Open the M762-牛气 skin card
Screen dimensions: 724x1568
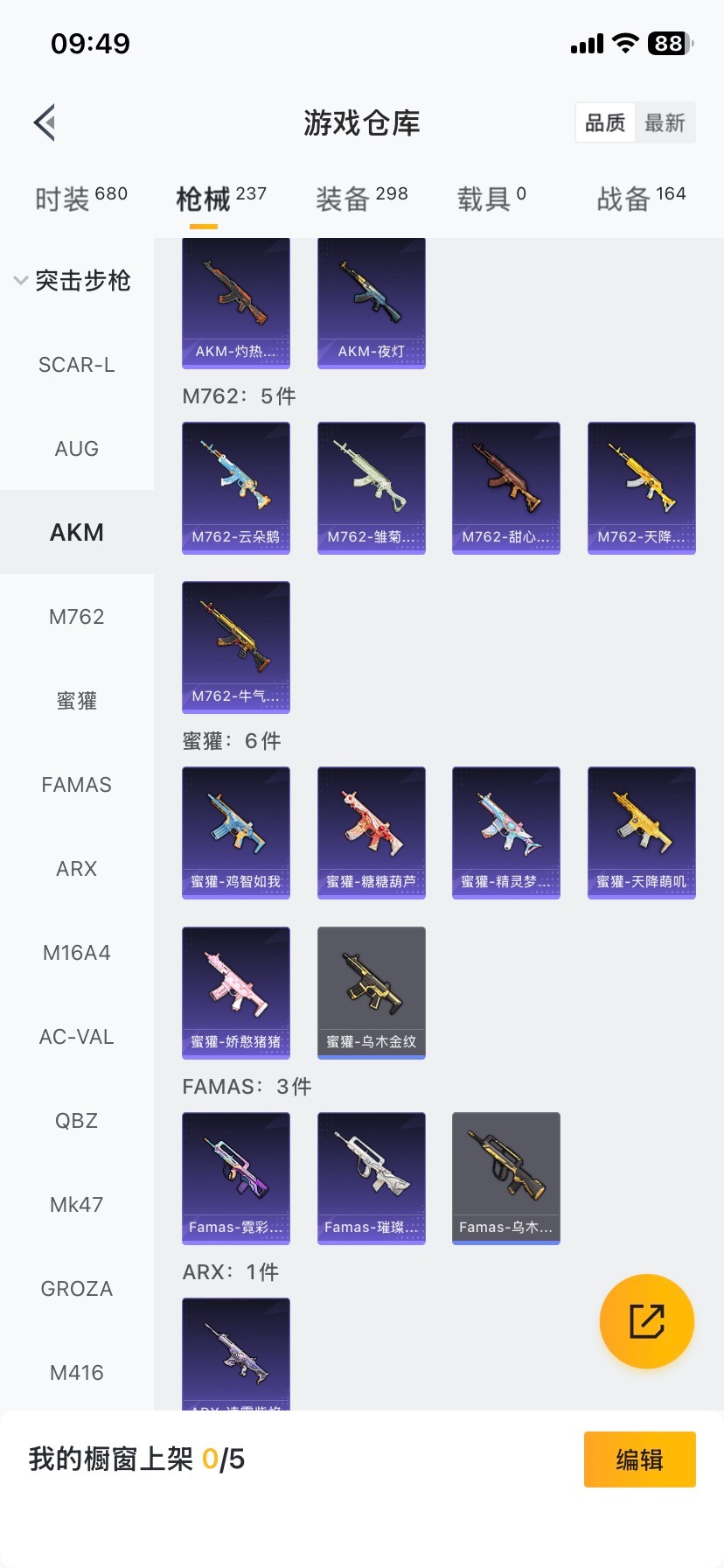235,647
